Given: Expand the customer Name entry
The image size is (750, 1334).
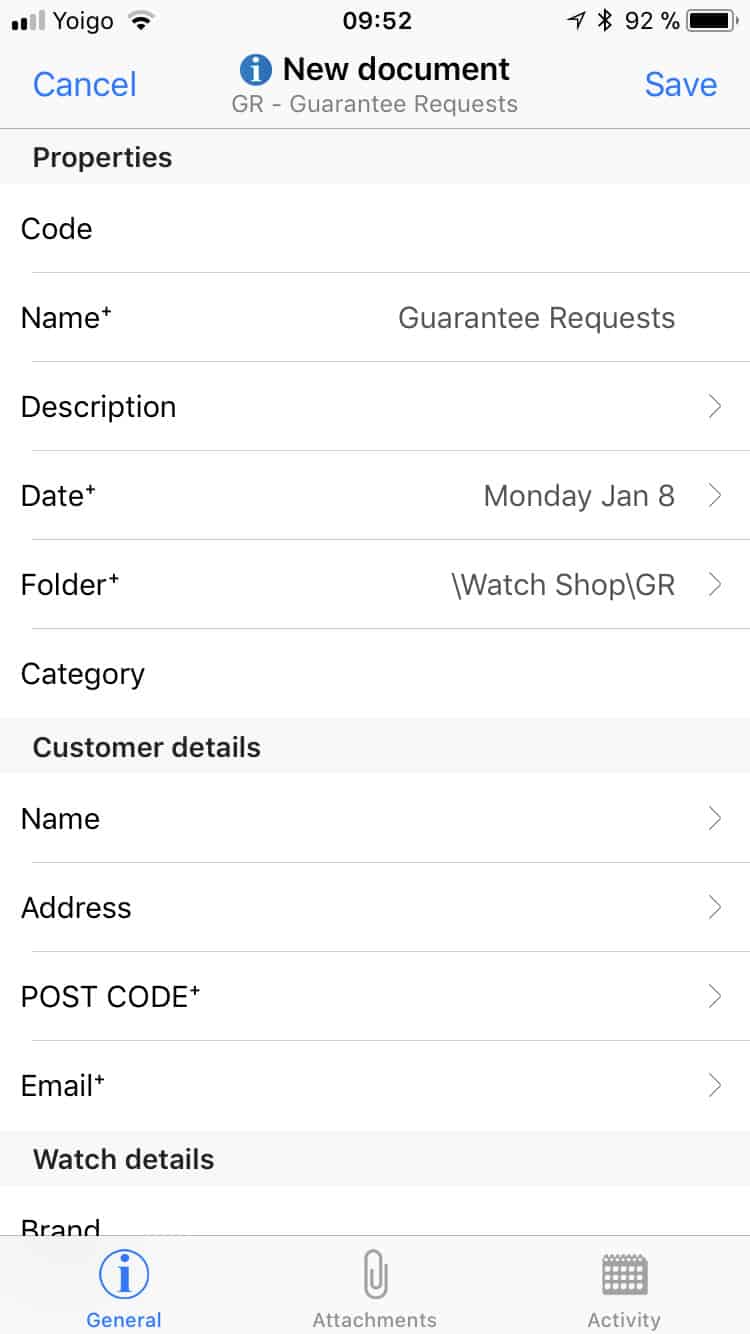Looking at the screenshot, I should pos(375,818).
